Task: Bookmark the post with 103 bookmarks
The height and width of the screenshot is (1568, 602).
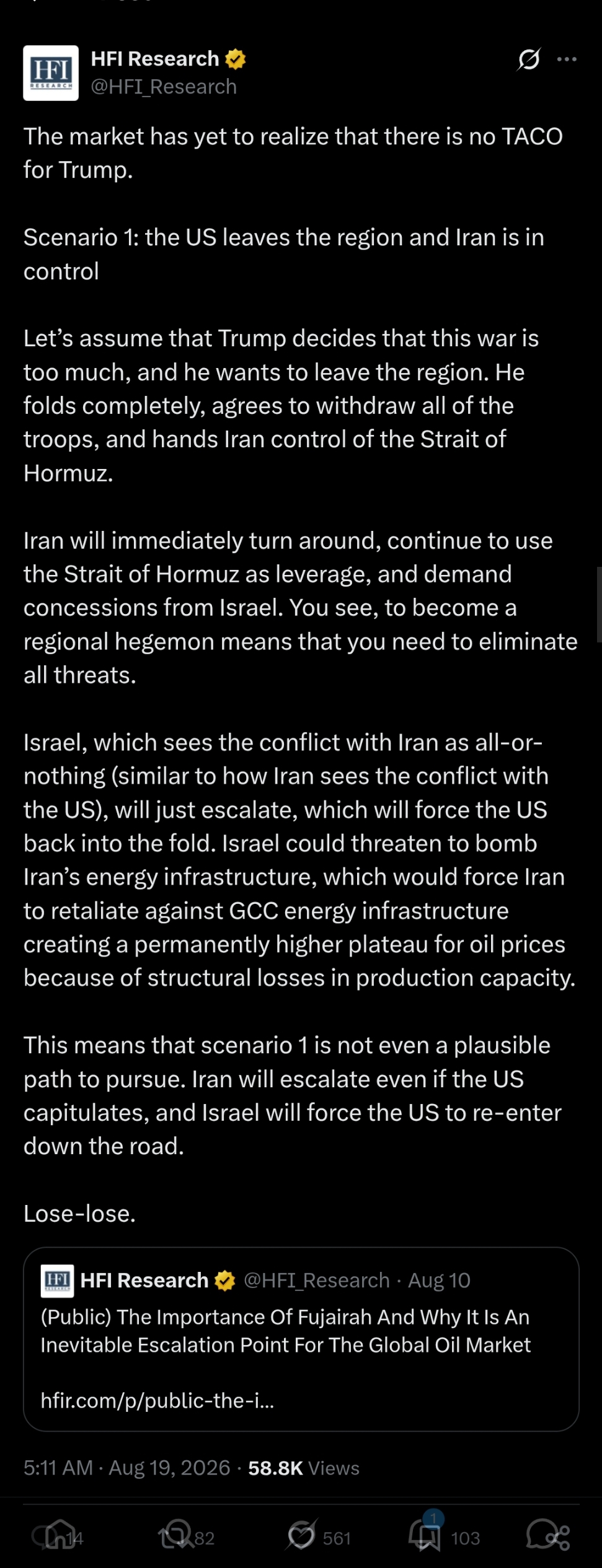Action: (444, 1537)
